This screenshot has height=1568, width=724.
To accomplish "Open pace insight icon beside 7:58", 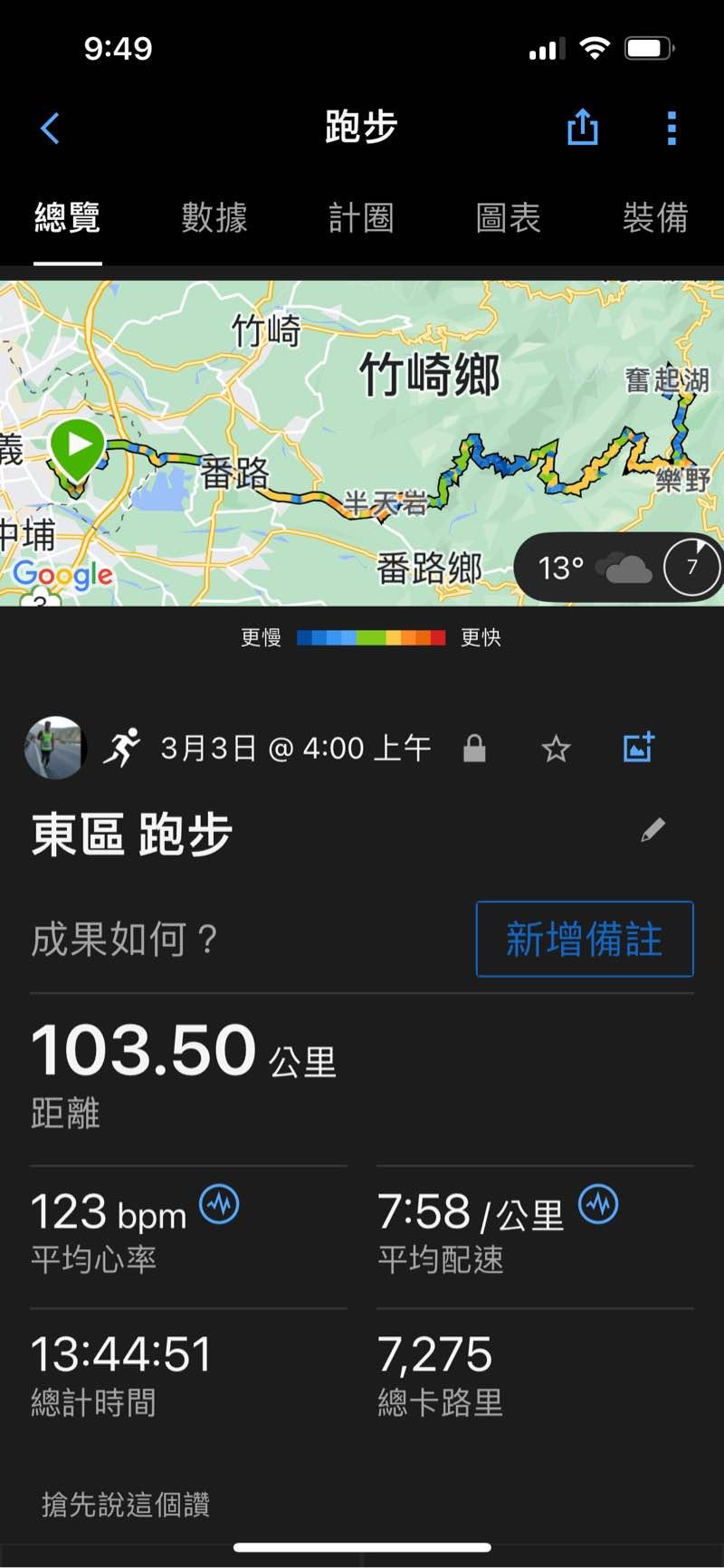I will click(x=598, y=1205).
